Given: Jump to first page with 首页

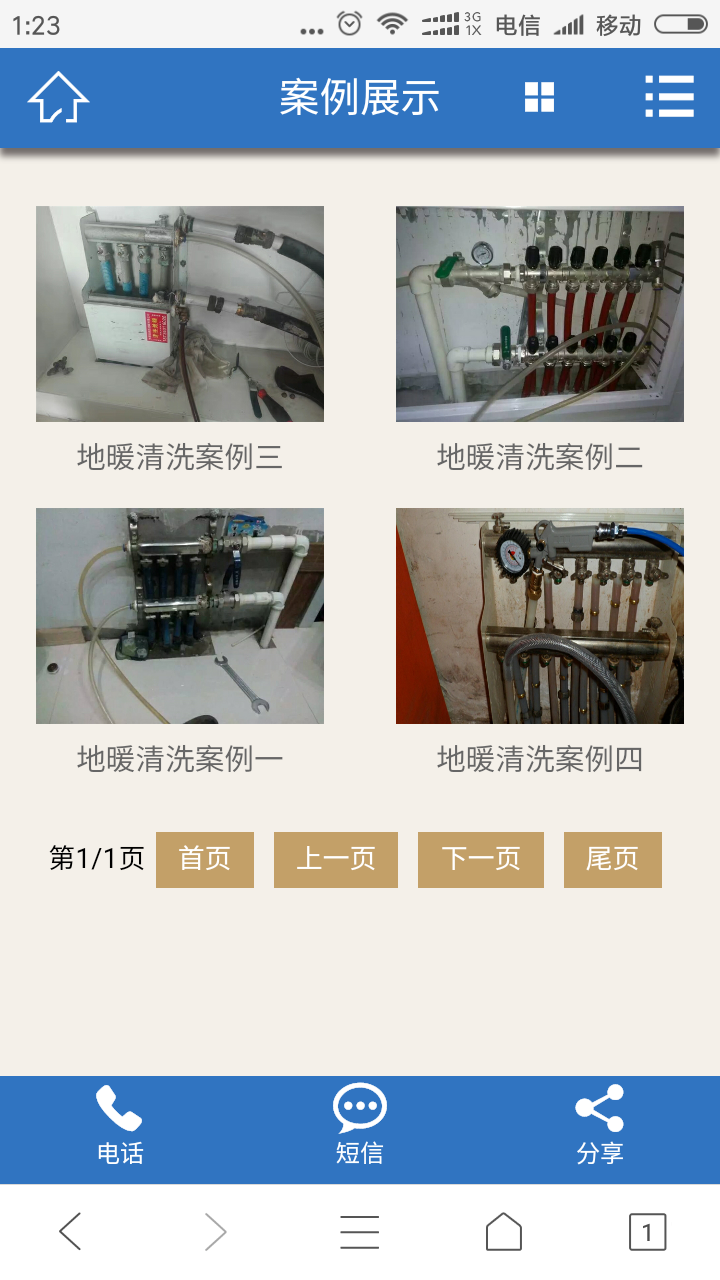Looking at the screenshot, I should tap(205, 859).
